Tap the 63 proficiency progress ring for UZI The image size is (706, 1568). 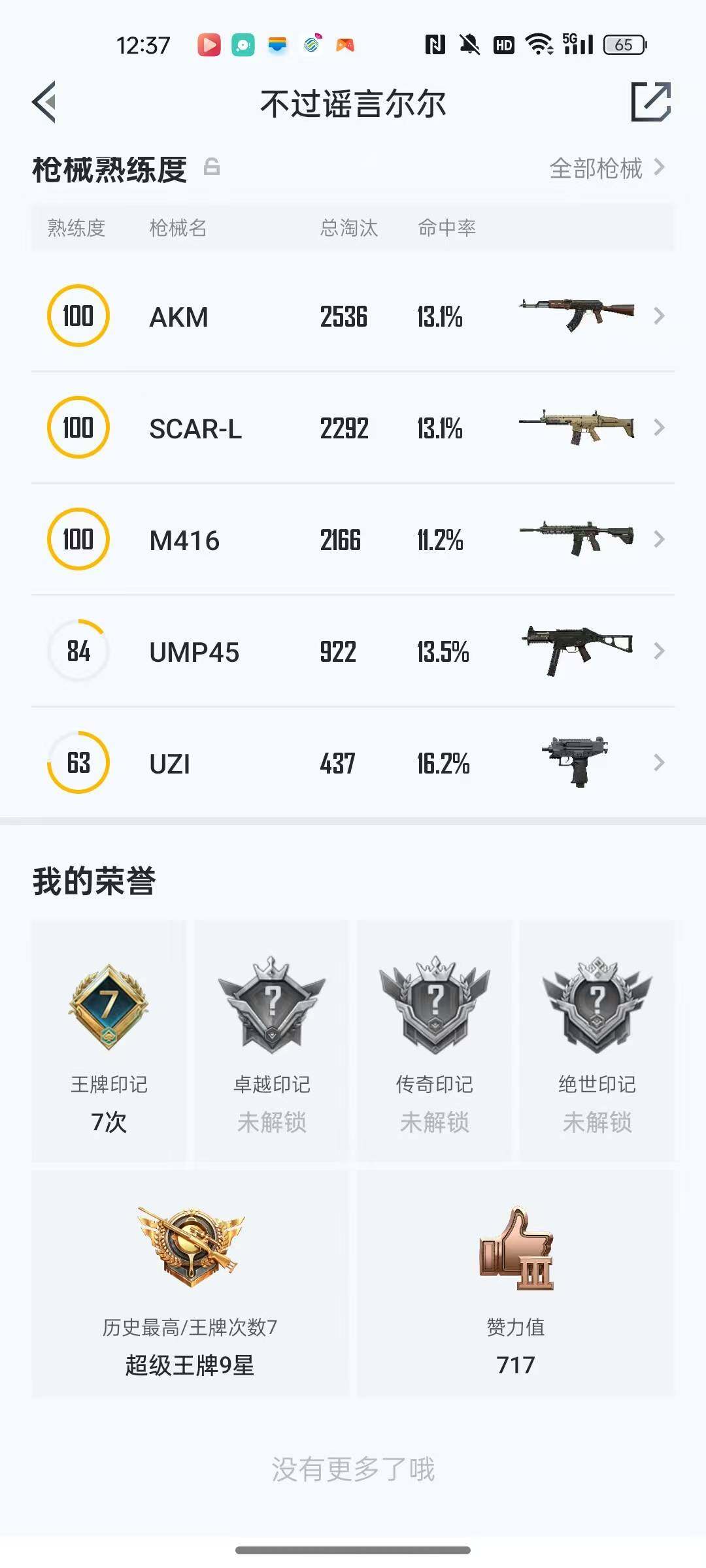coord(78,762)
